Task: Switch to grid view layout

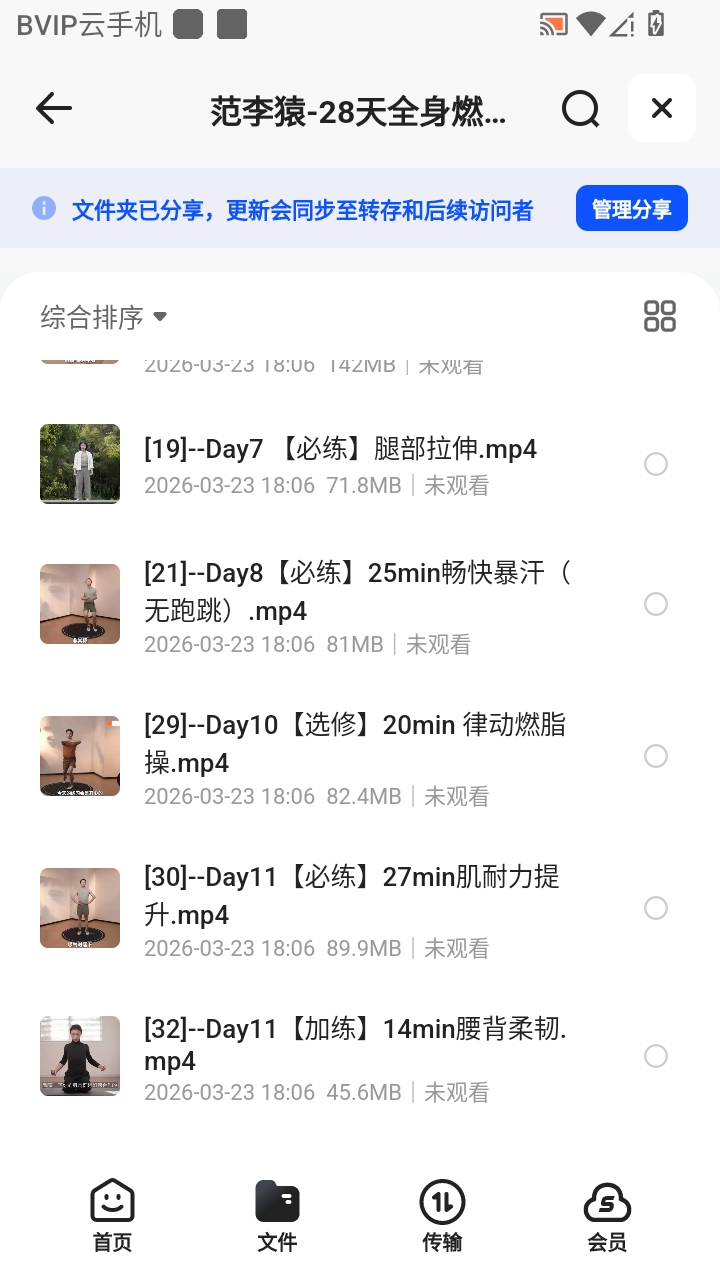Action: 659,315
